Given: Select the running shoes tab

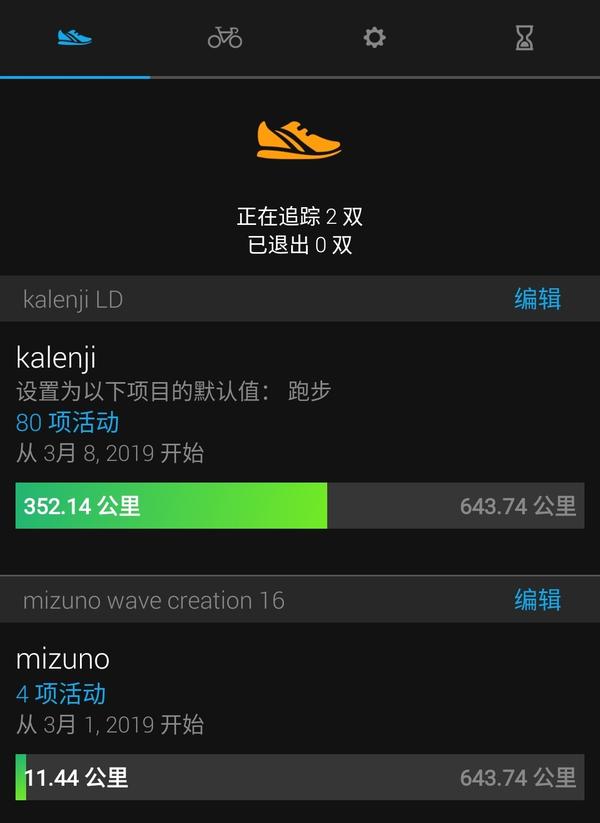Looking at the screenshot, I should pyautogui.click(x=75, y=38).
